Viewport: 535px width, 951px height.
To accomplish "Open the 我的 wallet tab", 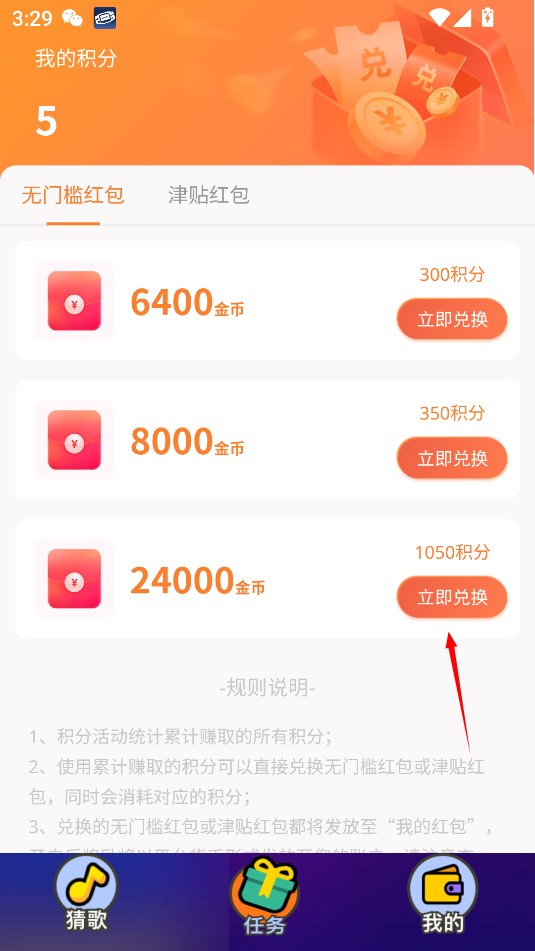I will (x=442, y=895).
